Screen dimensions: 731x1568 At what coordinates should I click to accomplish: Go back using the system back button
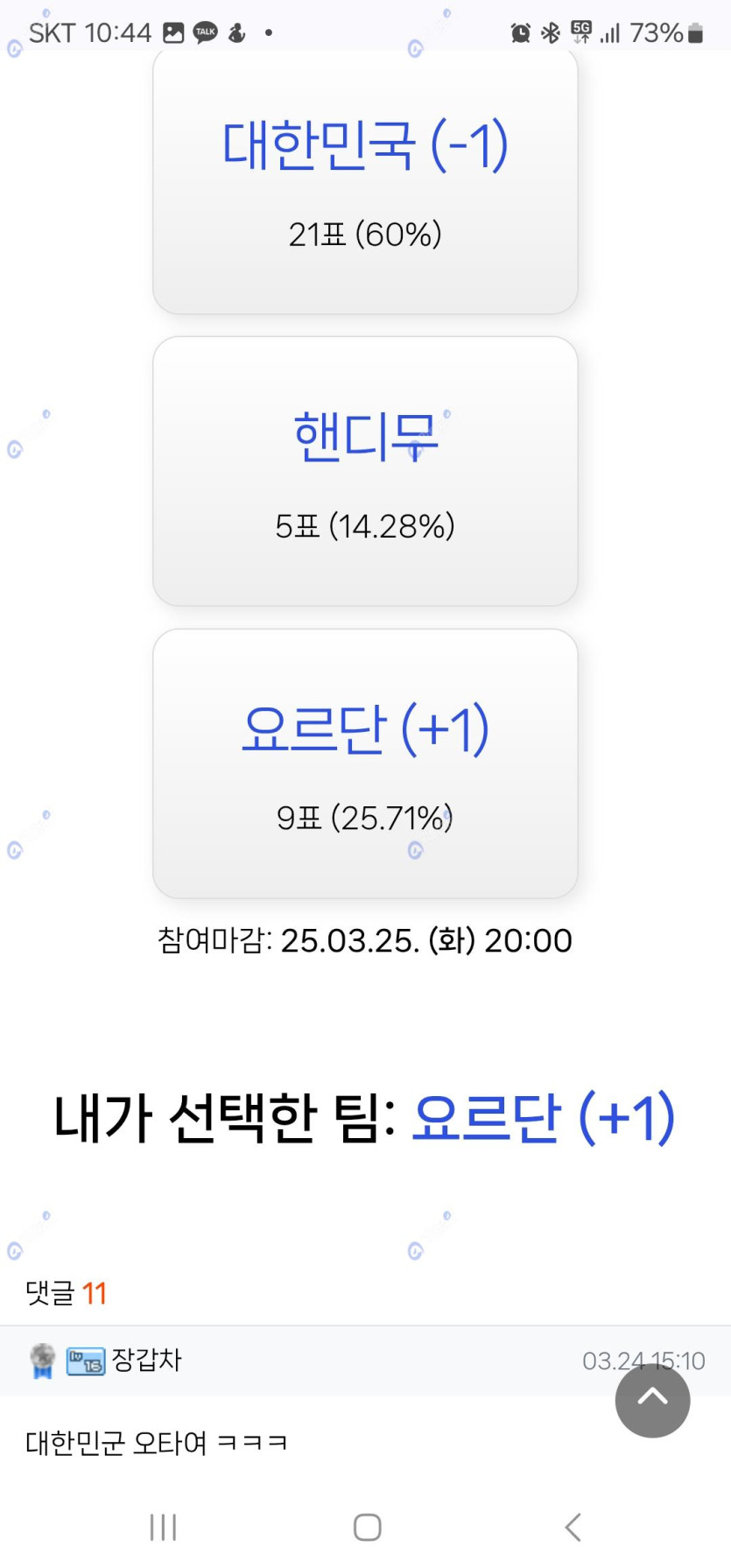(573, 1527)
